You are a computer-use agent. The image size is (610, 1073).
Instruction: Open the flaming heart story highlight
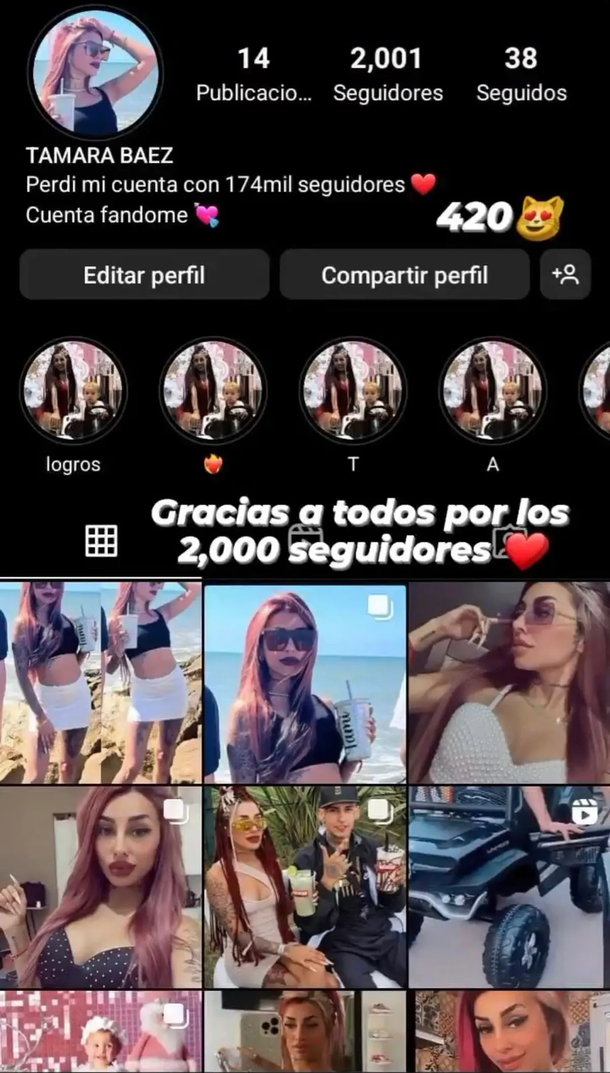tap(213, 390)
